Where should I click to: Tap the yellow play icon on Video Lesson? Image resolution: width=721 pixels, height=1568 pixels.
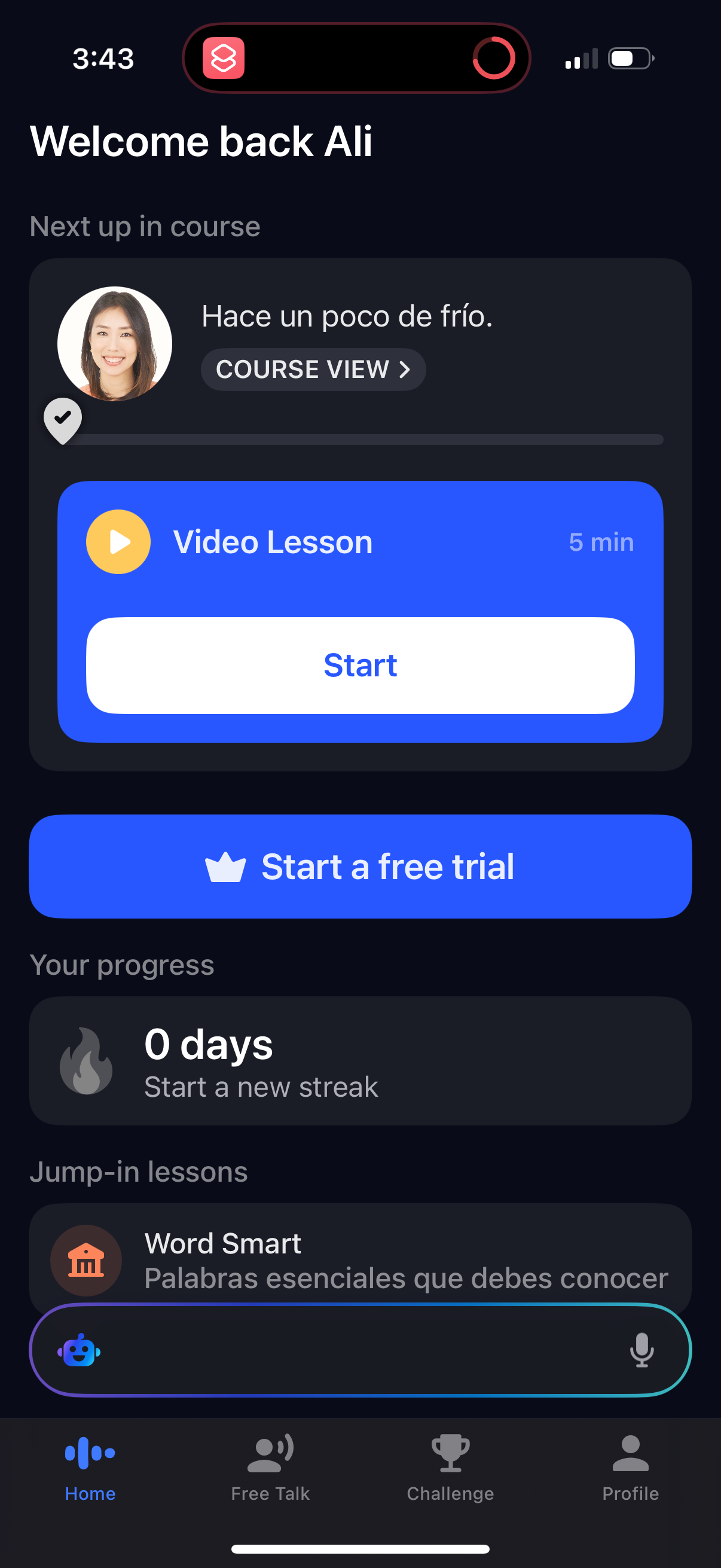tap(118, 541)
